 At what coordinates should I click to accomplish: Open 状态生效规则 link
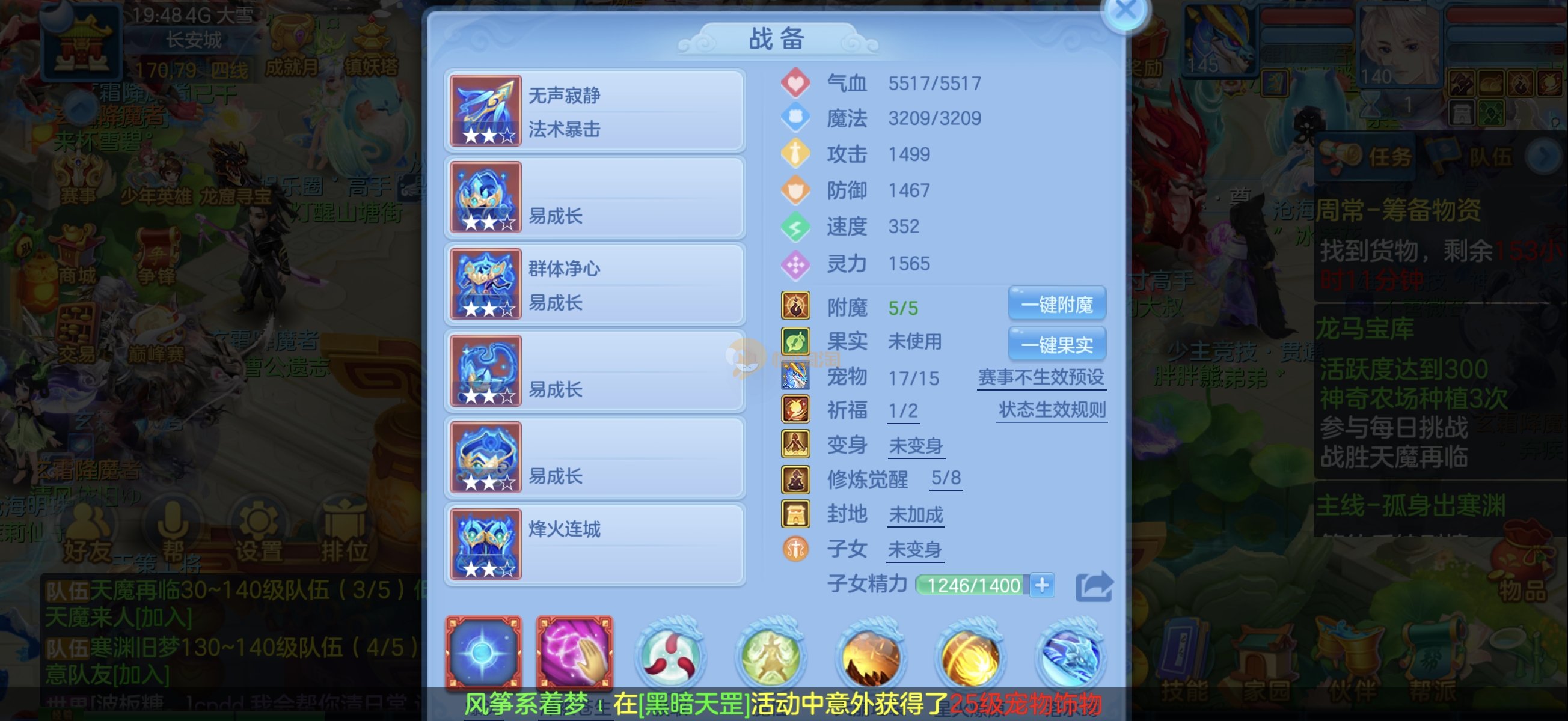click(x=1051, y=410)
